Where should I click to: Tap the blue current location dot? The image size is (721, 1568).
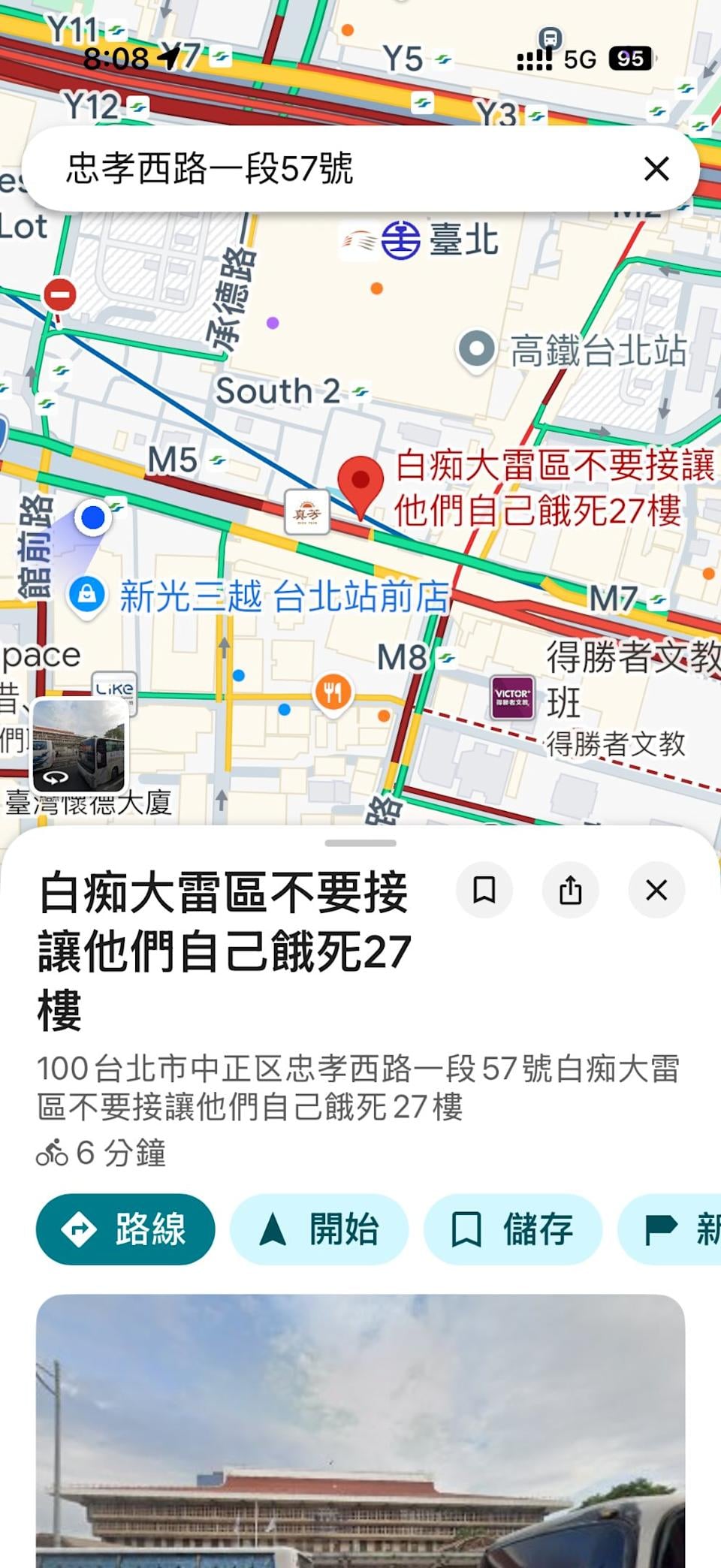point(92,518)
